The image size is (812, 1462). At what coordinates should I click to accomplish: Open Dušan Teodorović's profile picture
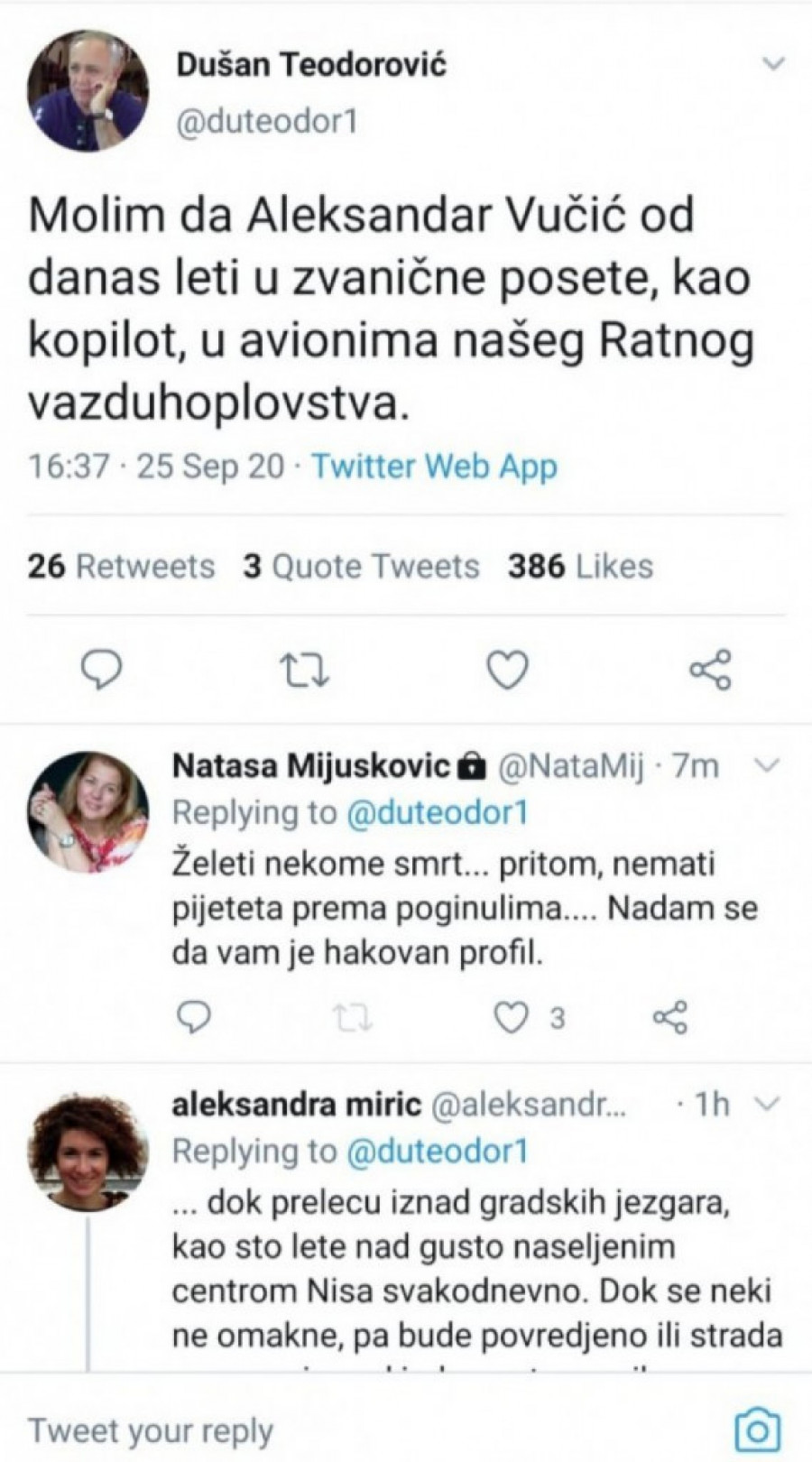(x=87, y=90)
